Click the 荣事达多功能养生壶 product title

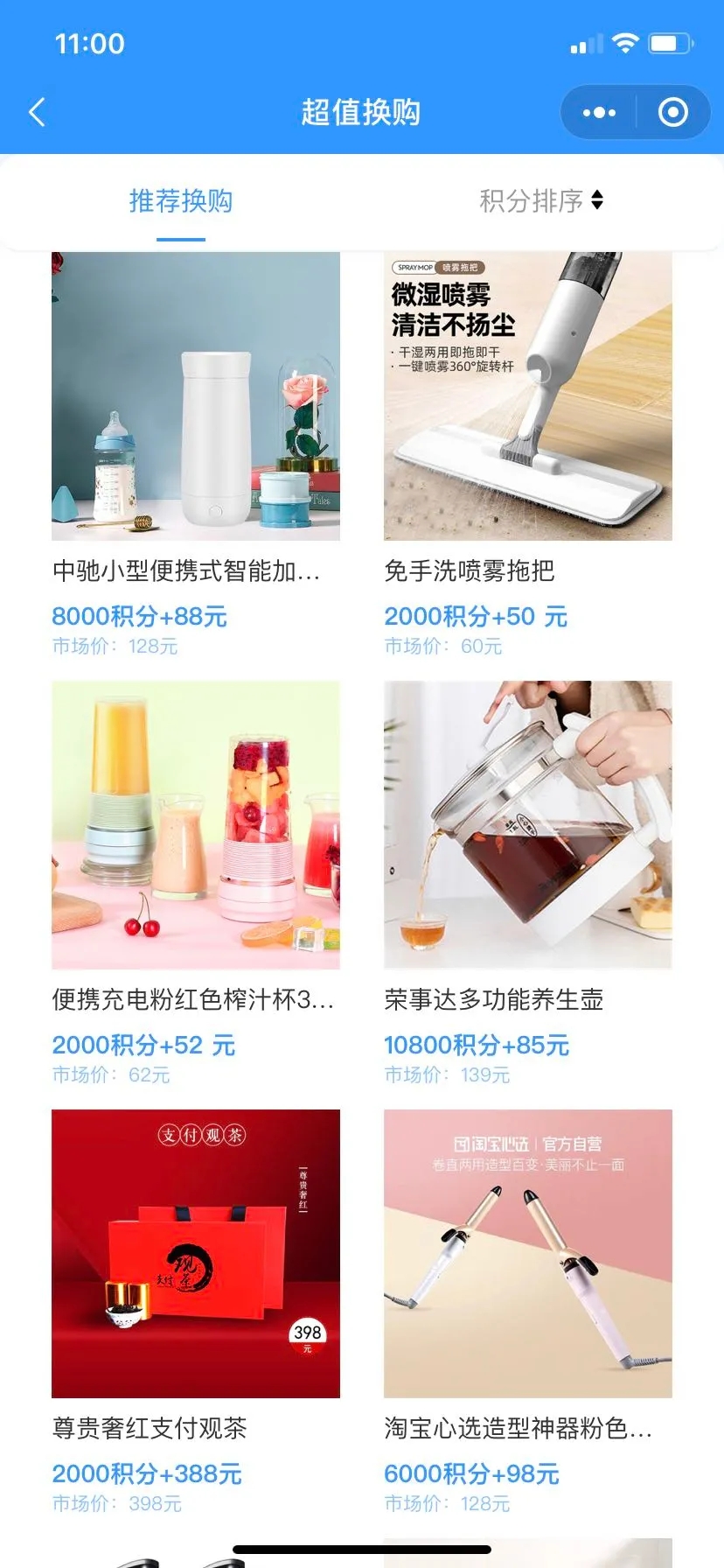pyautogui.click(x=496, y=1000)
